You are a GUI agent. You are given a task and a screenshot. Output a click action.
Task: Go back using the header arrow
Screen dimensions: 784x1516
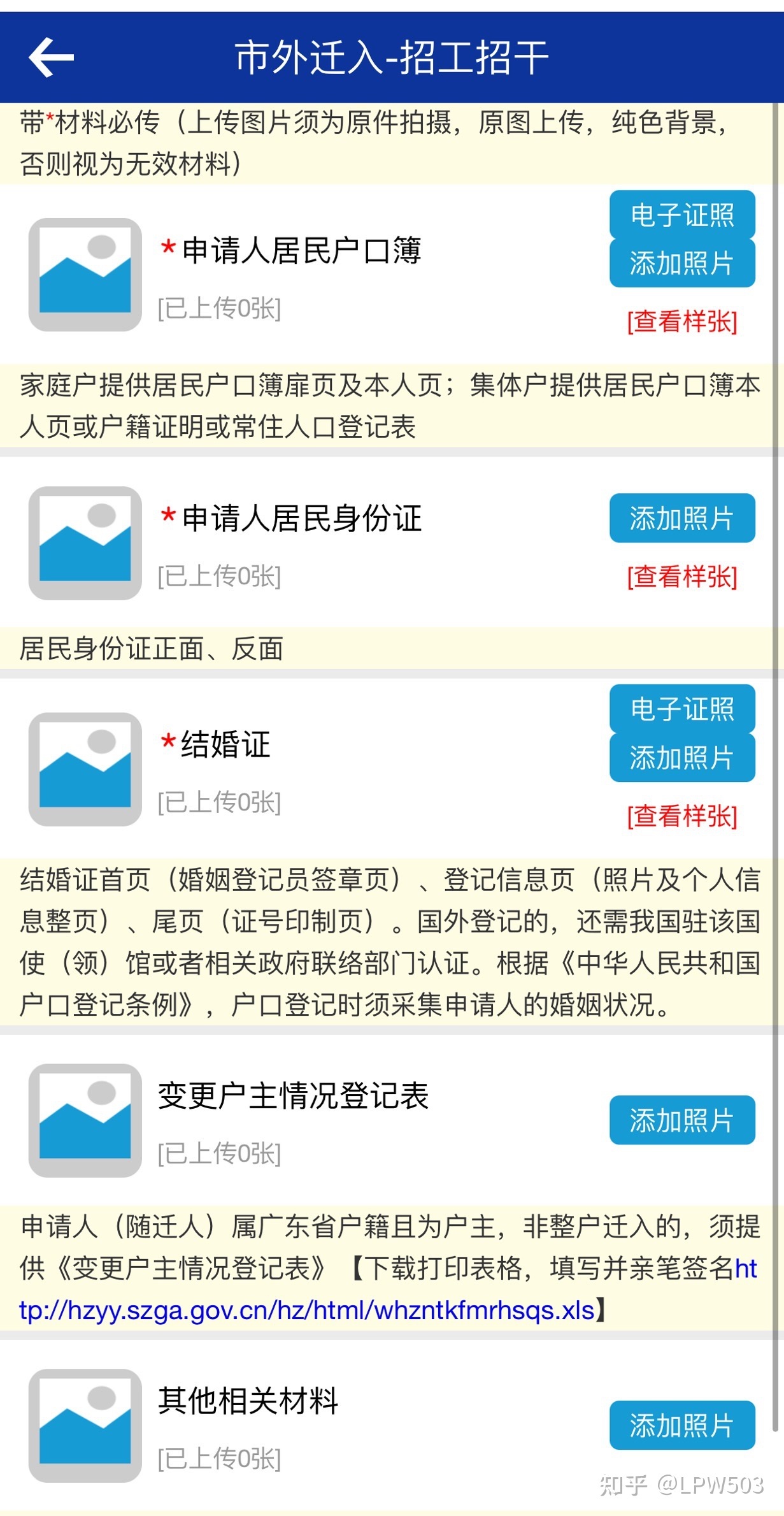tap(51, 57)
